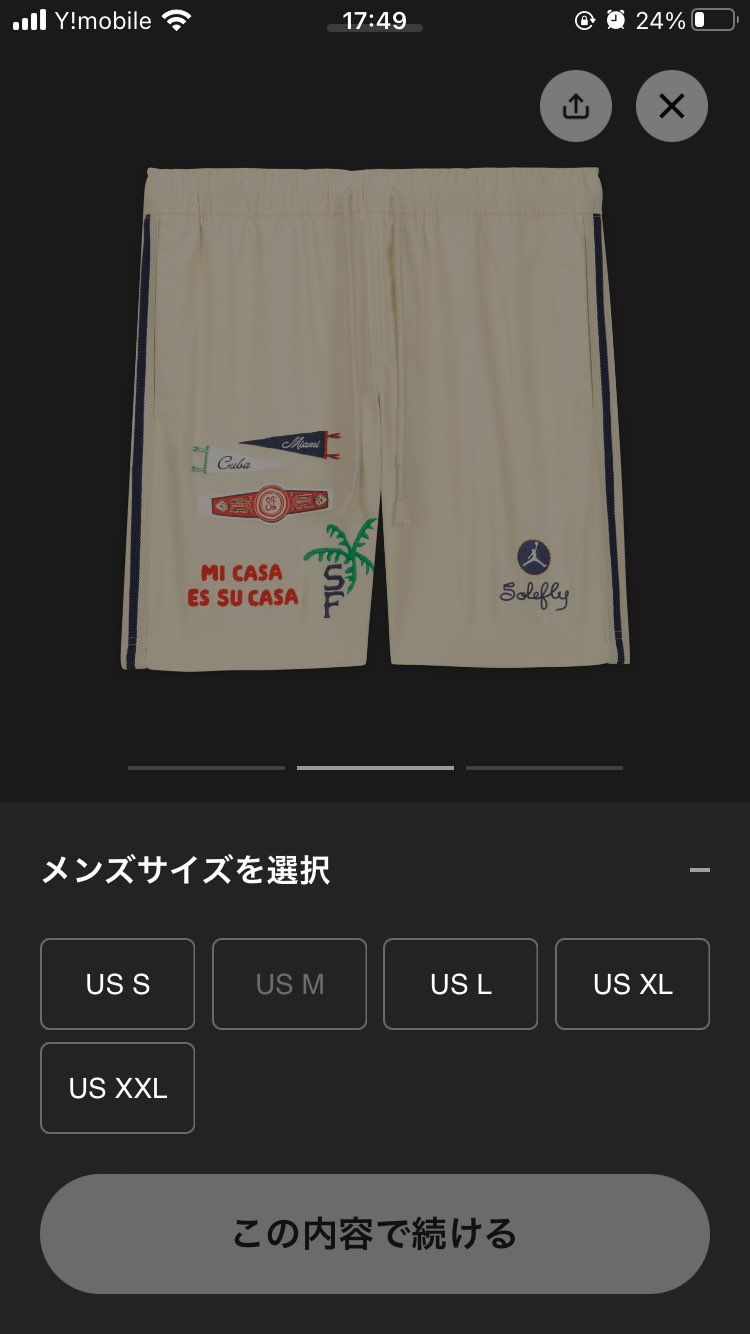750x1334 pixels.
Task: Collapse the メンズサイズを選択 section
Action: [699, 870]
